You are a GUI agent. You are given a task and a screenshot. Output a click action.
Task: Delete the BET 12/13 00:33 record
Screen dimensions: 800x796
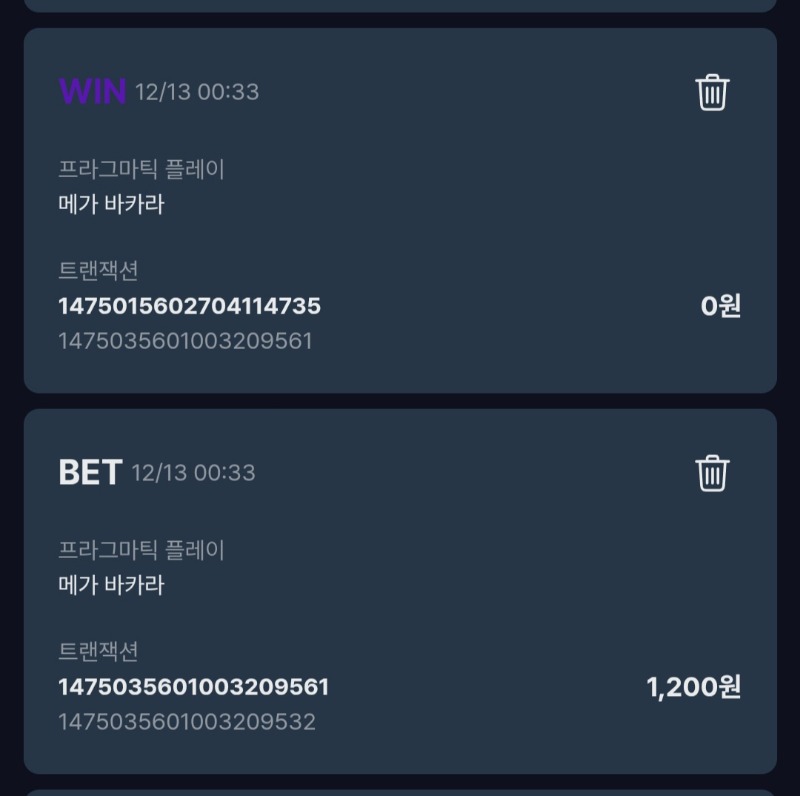pos(712,472)
